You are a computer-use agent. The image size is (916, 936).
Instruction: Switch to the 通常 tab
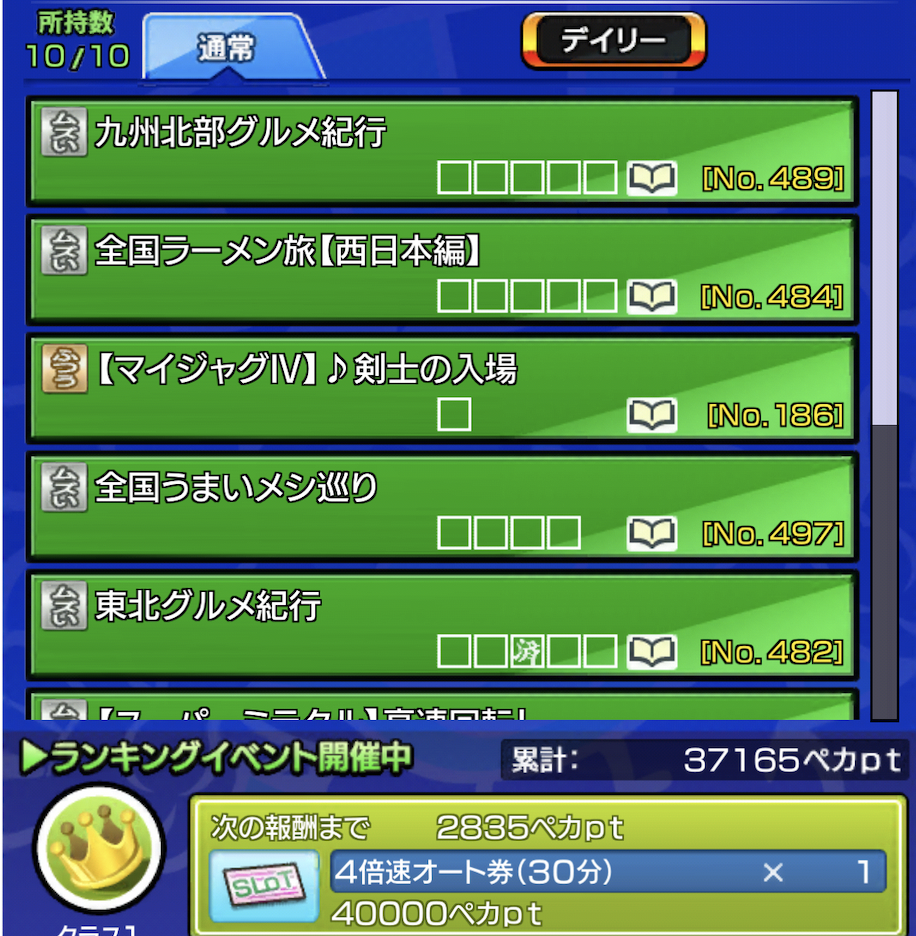point(226,48)
